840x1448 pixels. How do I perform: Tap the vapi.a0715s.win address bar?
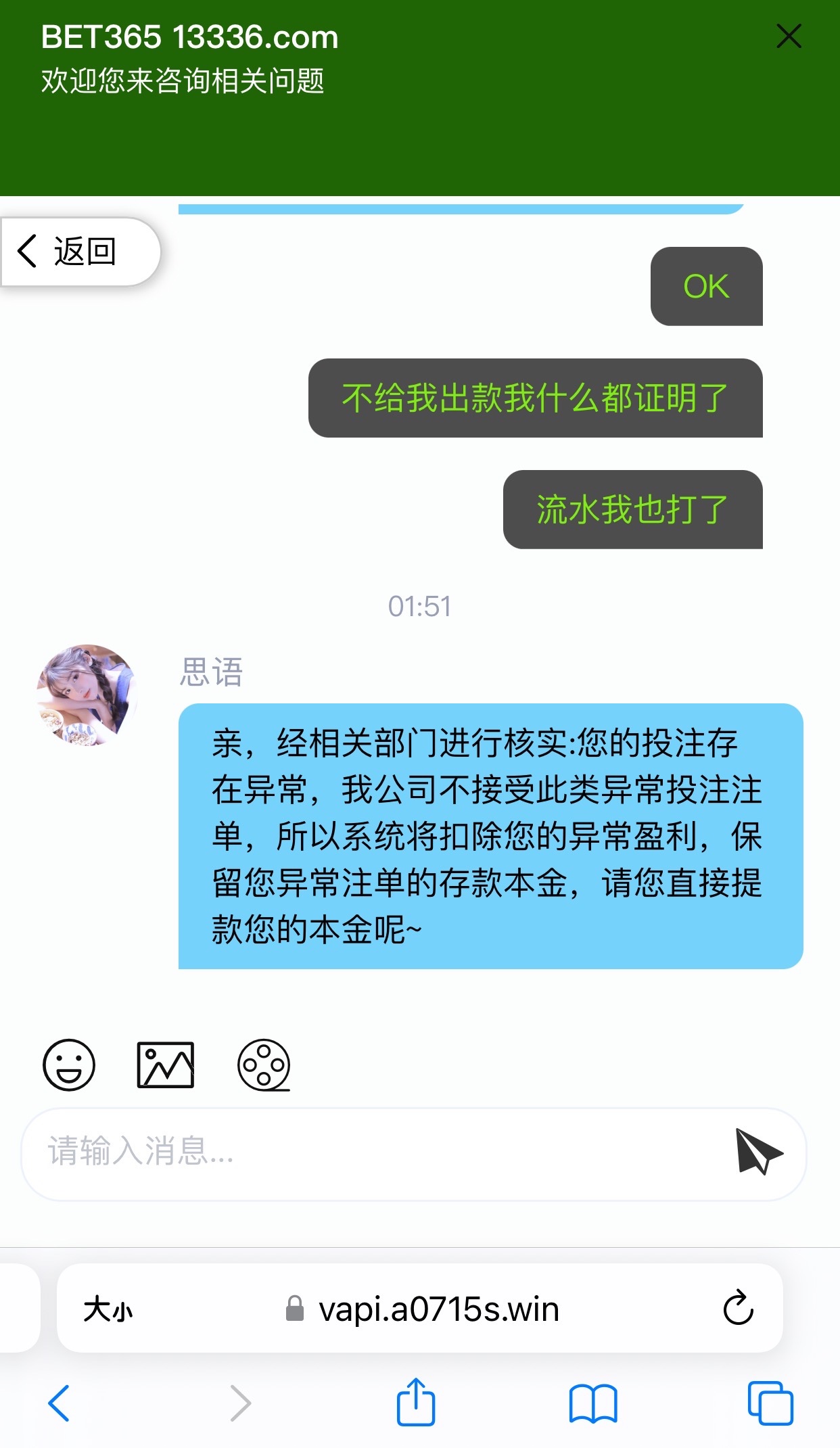(x=438, y=1309)
